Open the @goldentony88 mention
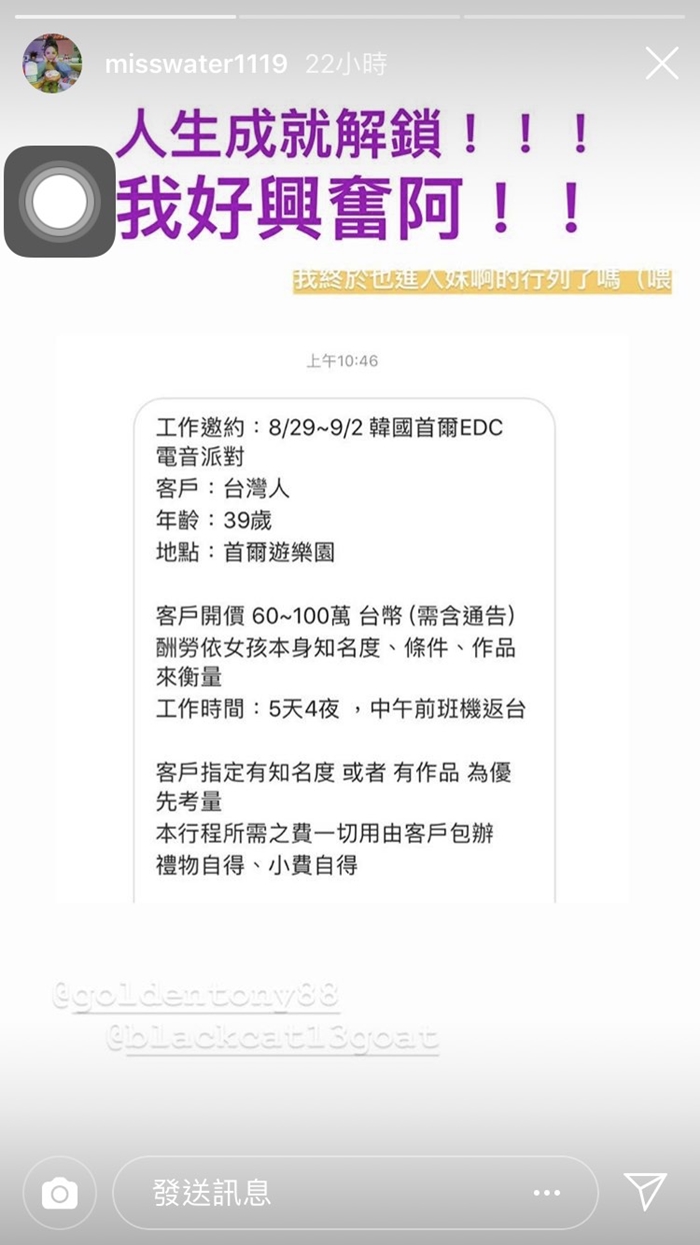The width and height of the screenshot is (700, 1245). click(x=196, y=996)
